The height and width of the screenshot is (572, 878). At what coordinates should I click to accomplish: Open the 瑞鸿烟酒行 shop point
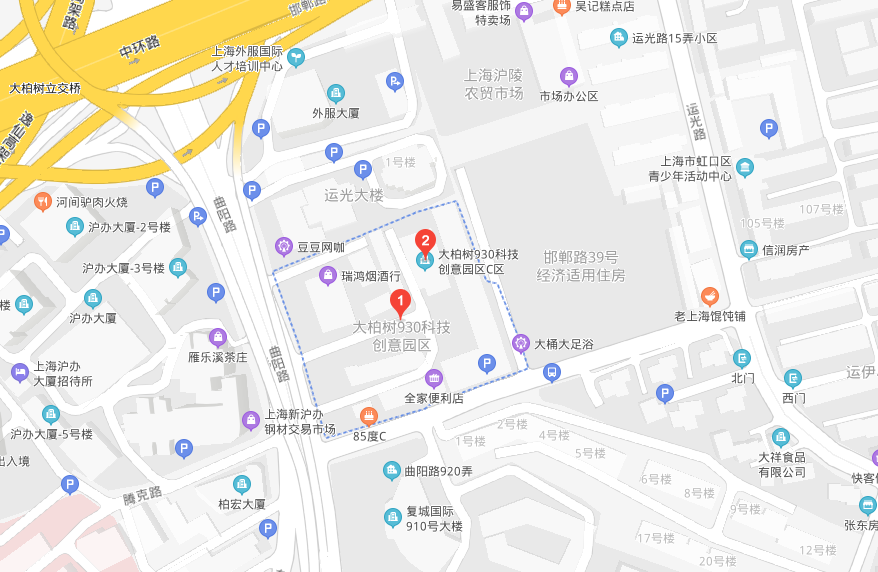(x=327, y=275)
